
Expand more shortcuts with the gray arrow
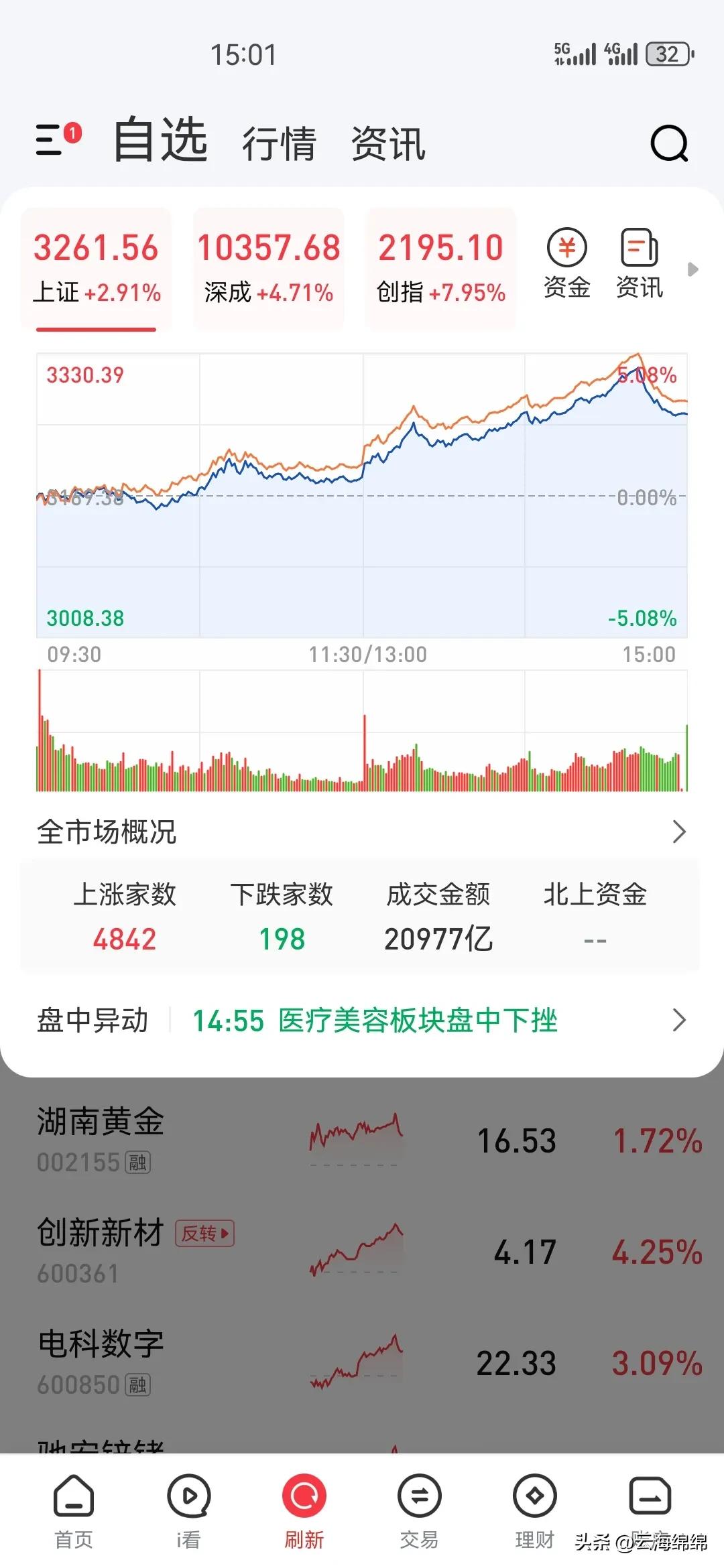(x=693, y=269)
